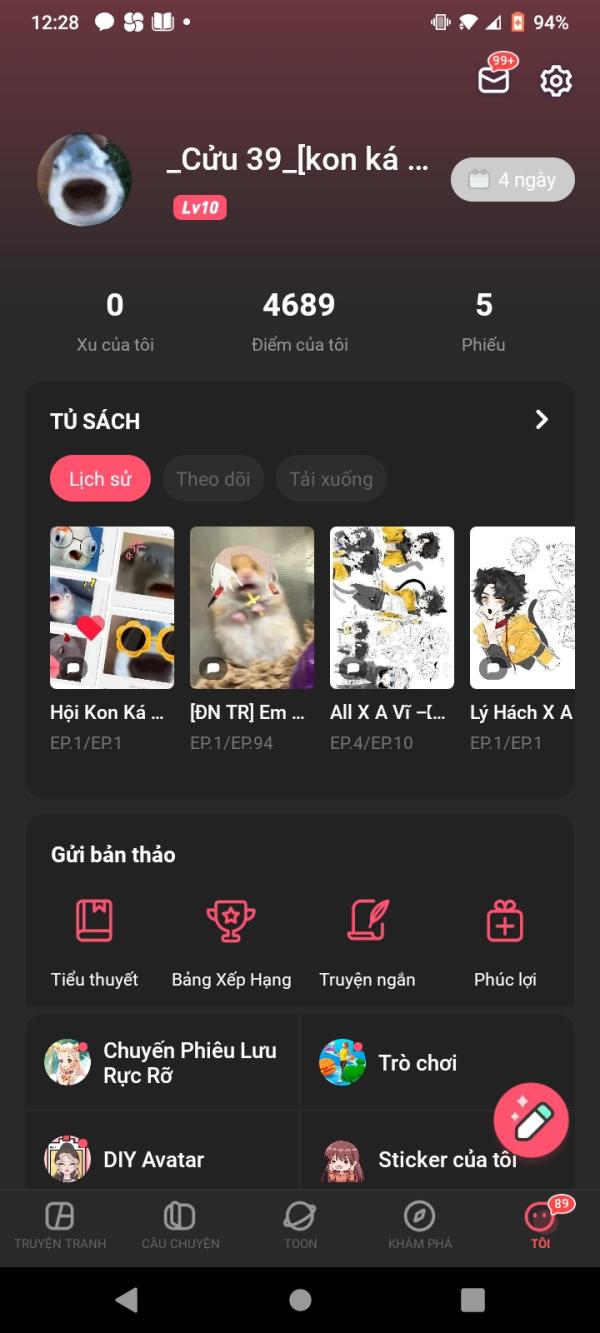The height and width of the screenshot is (1333, 600).
Task: Open the [ĐN TR] Em story
Action: (252, 608)
